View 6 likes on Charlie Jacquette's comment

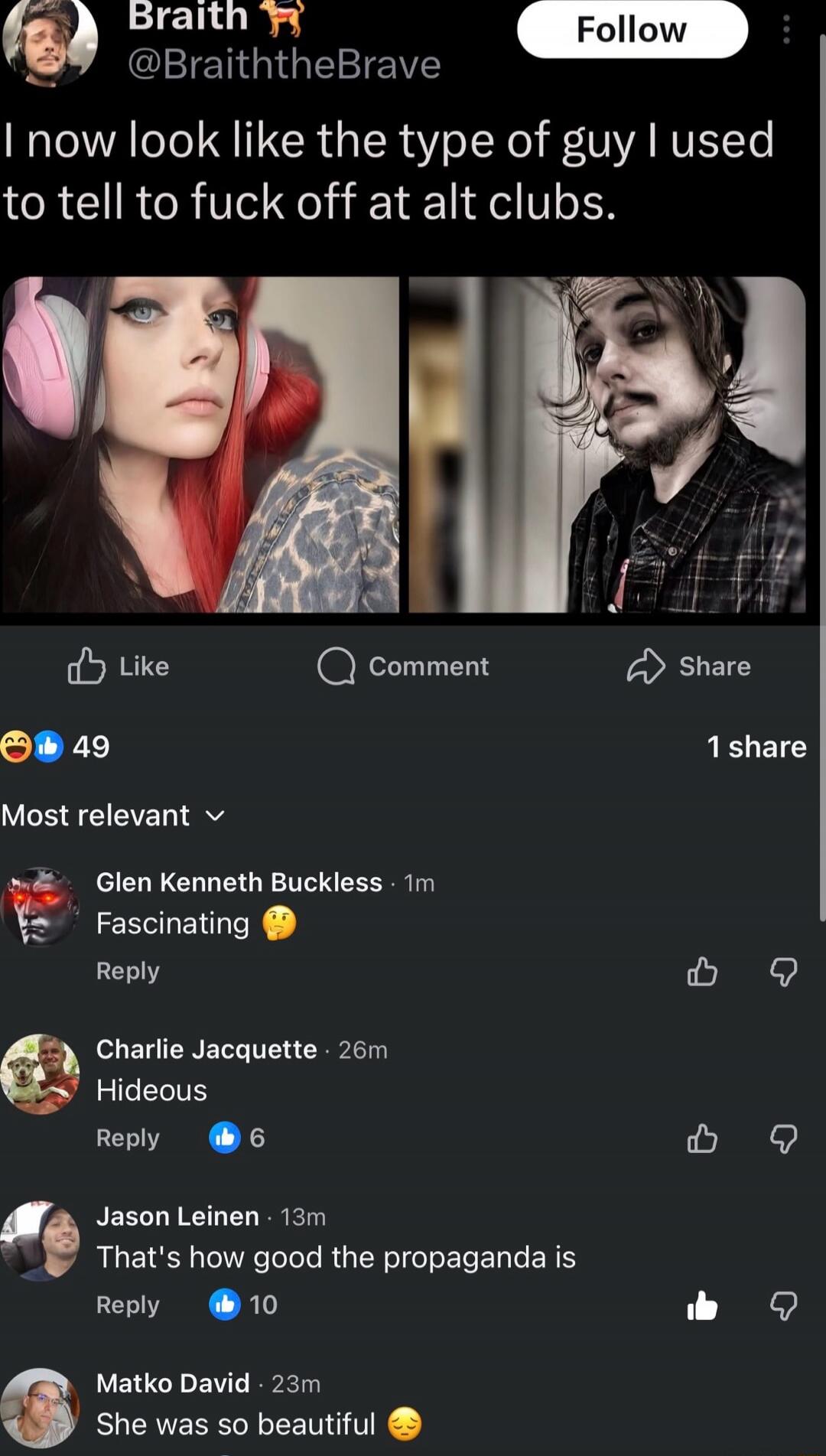click(237, 1138)
